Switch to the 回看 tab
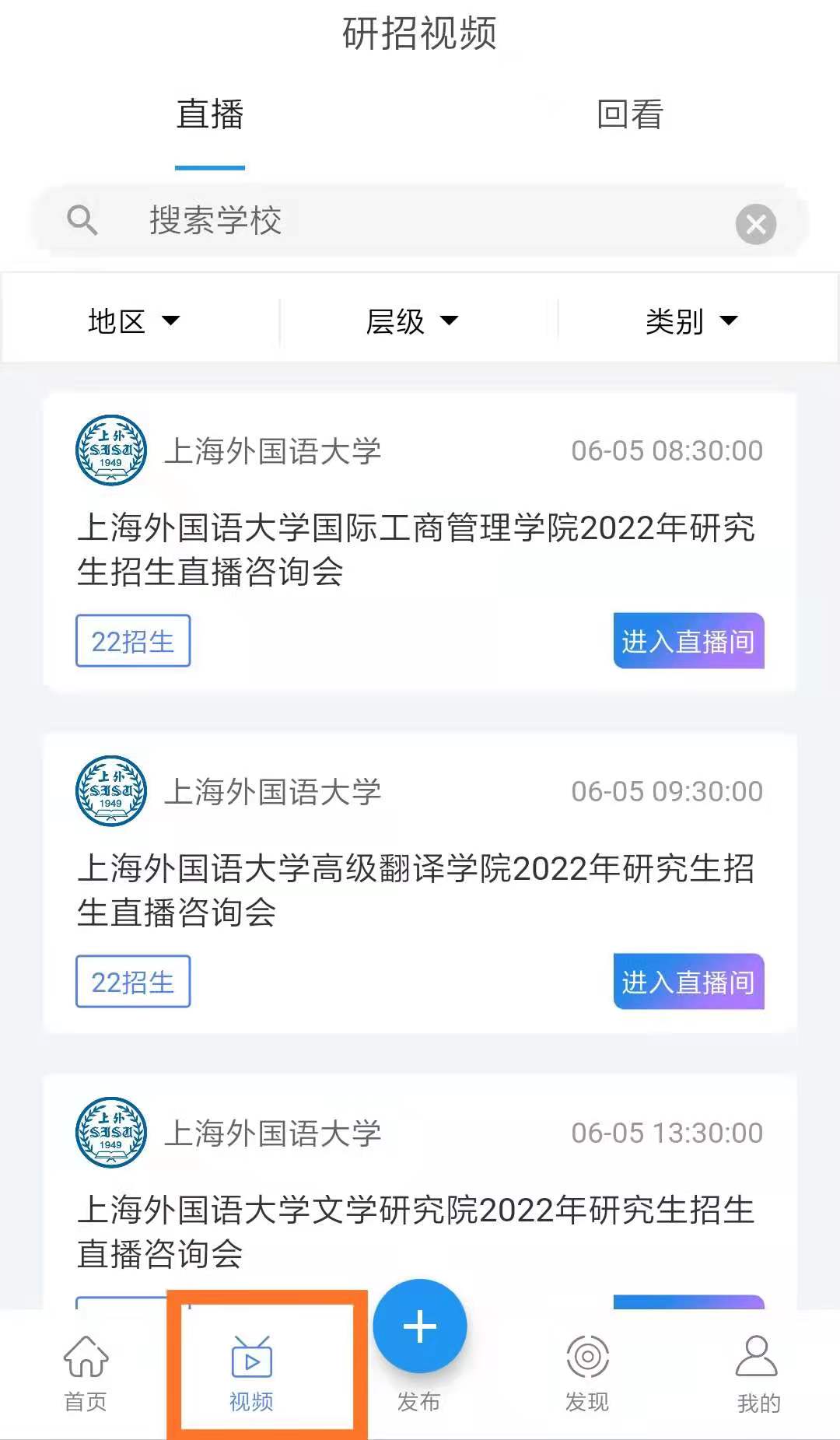 tap(629, 115)
